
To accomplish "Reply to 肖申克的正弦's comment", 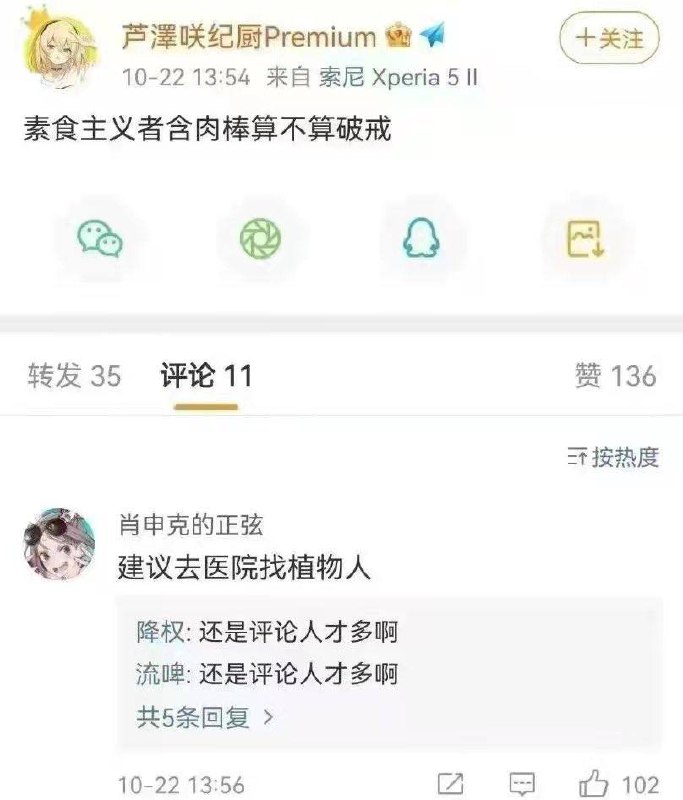I will point(522,783).
